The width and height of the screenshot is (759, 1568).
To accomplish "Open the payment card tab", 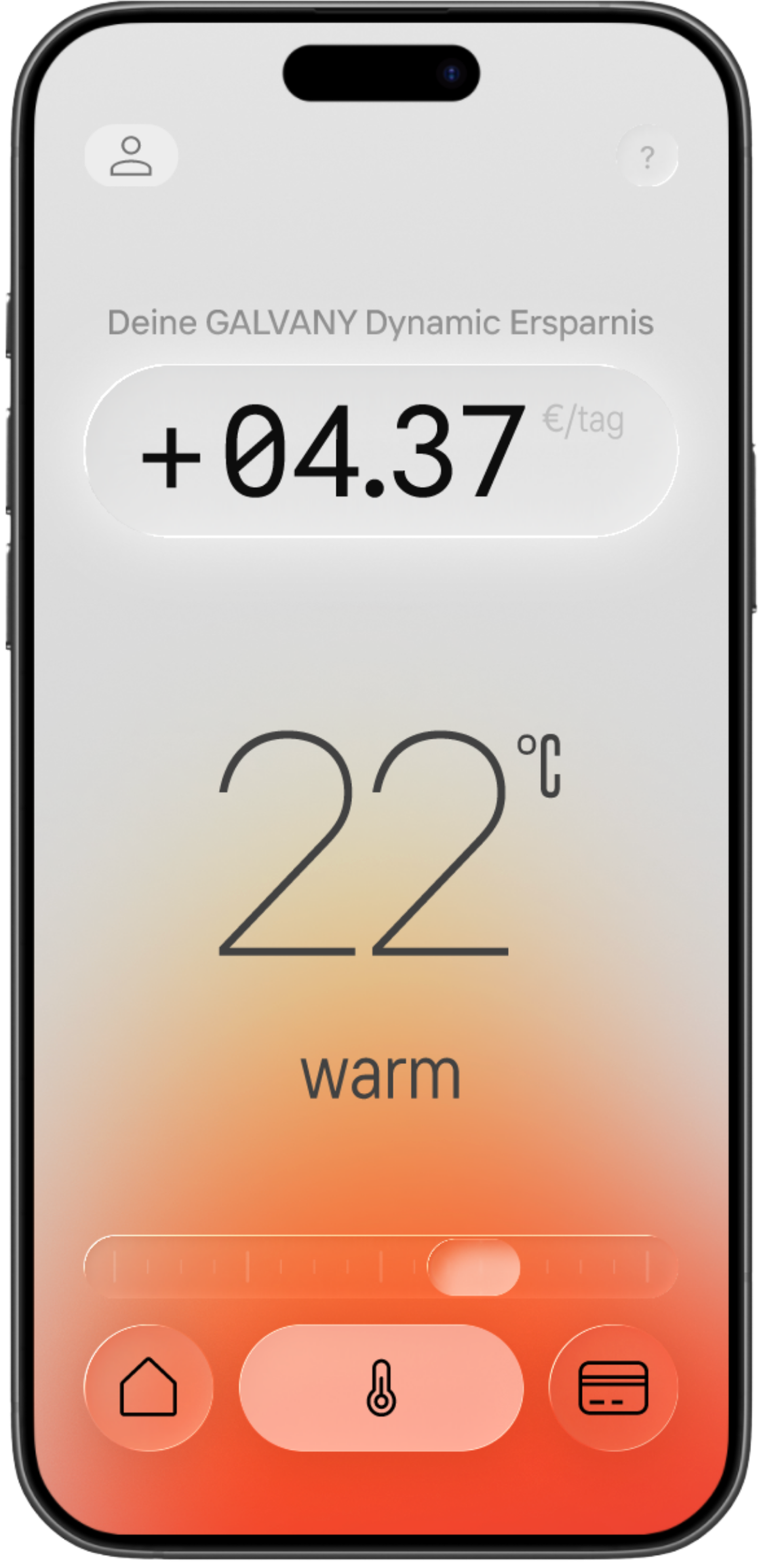I will click(613, 1388).
